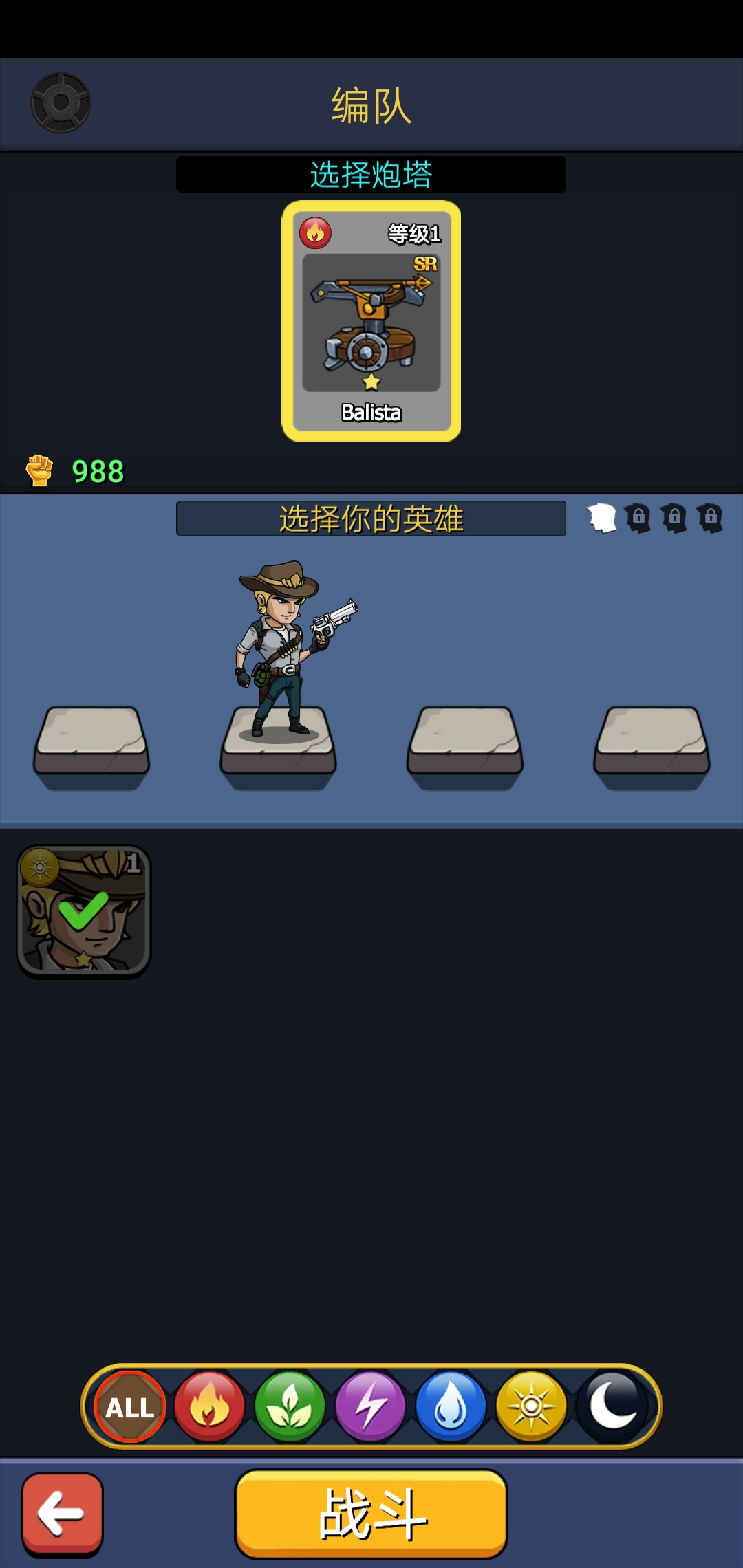Select the lightning element filter
Viewport: 743px width, 1568px height.
(x=371, y=1406)
